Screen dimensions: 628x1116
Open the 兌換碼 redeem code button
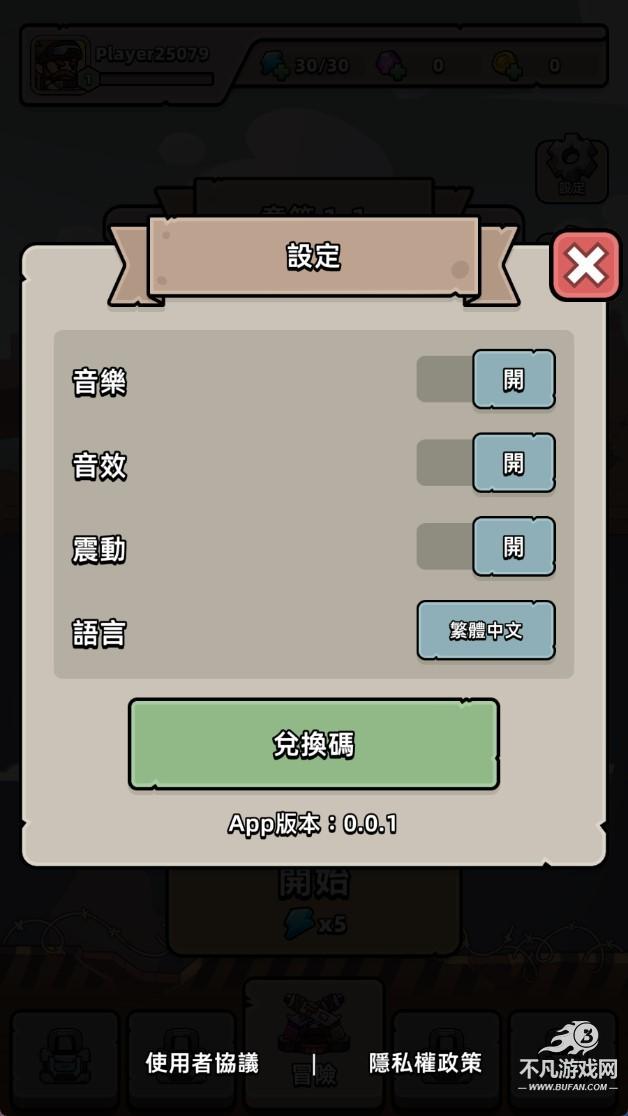pos(313,744)
